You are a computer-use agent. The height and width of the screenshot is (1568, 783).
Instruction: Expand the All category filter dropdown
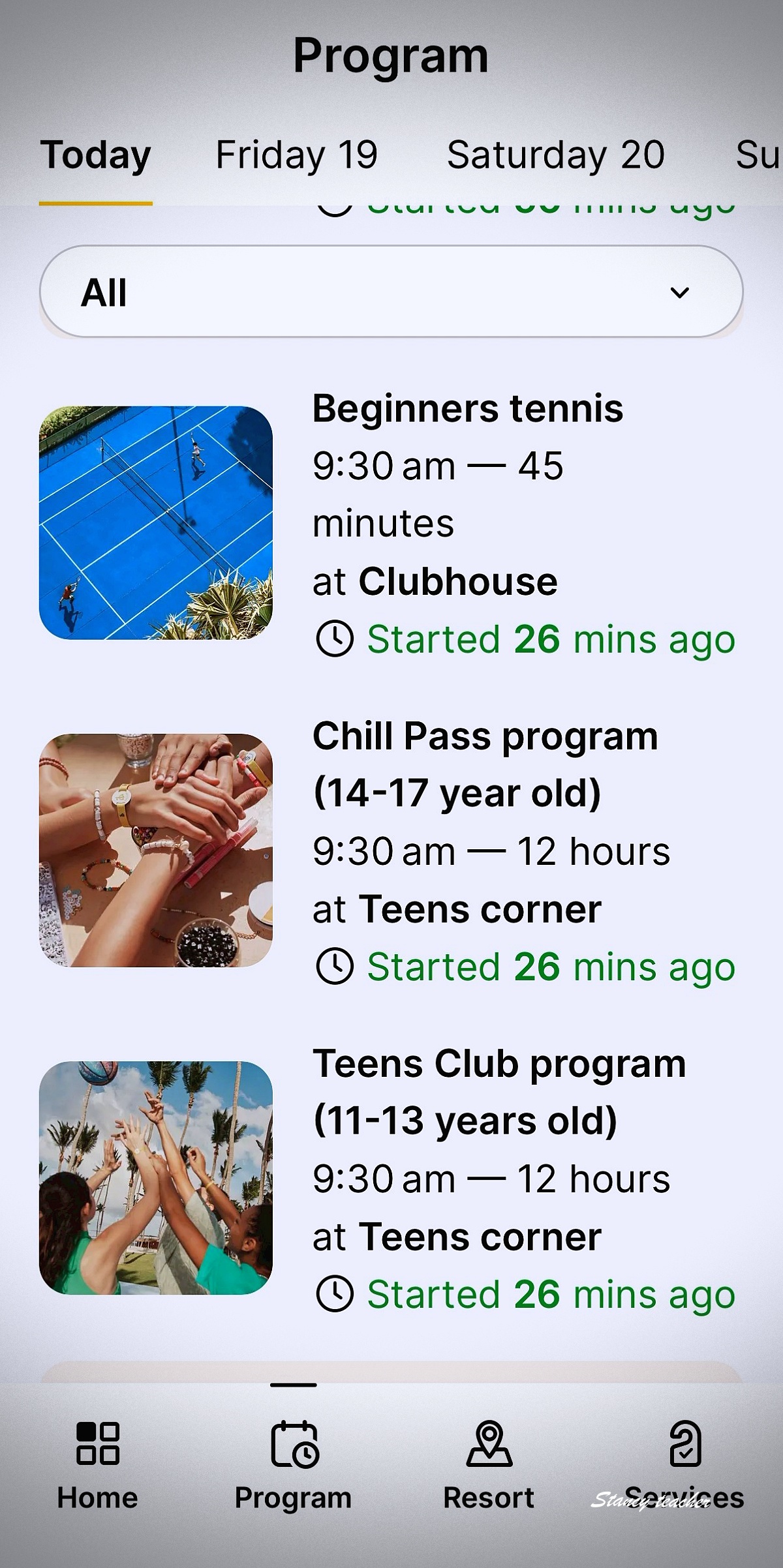[391, 292]
